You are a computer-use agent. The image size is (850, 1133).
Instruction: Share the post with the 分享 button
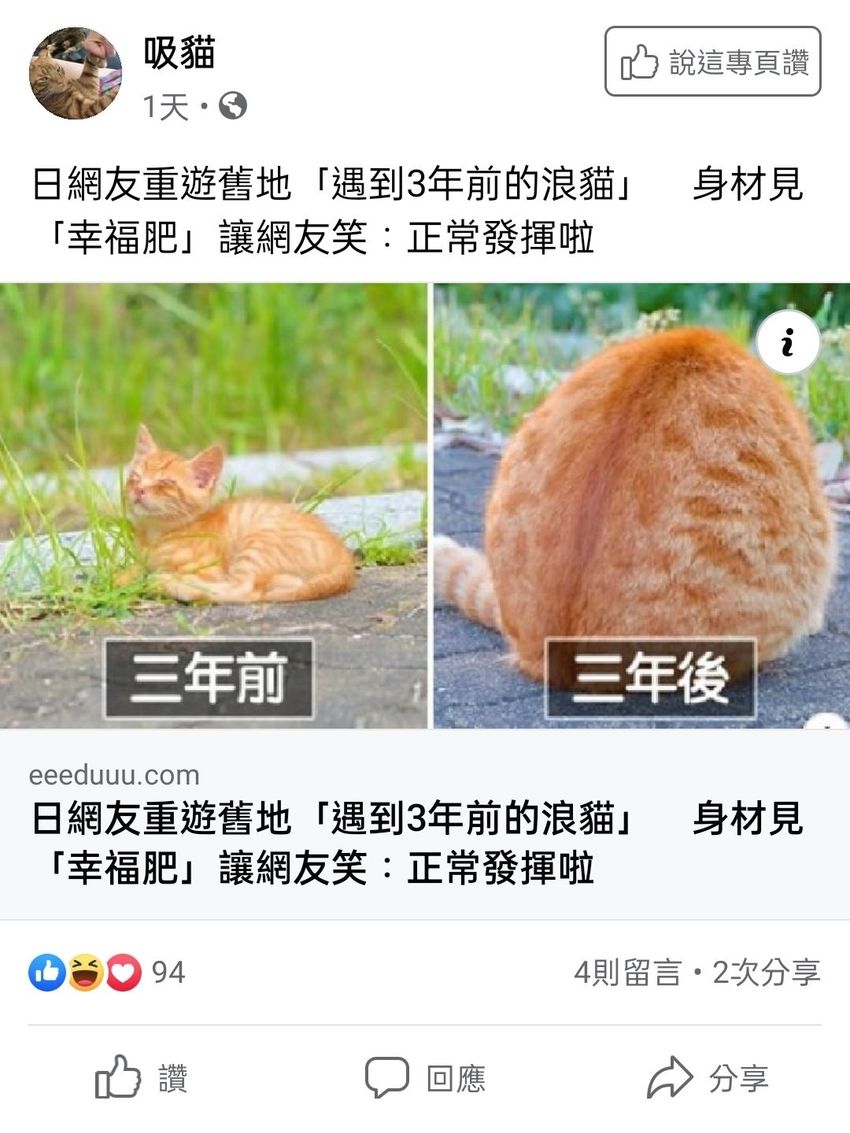pos(708,1077)
